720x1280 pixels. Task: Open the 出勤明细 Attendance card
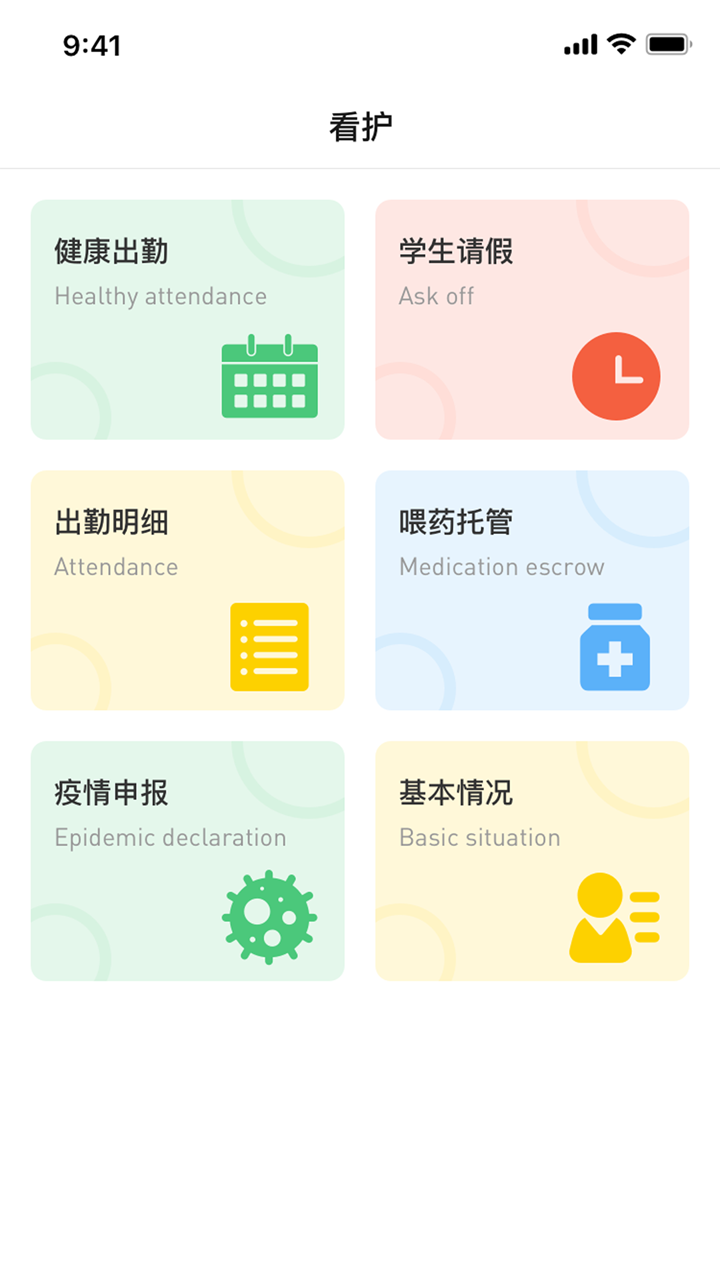tap(187, 590)
